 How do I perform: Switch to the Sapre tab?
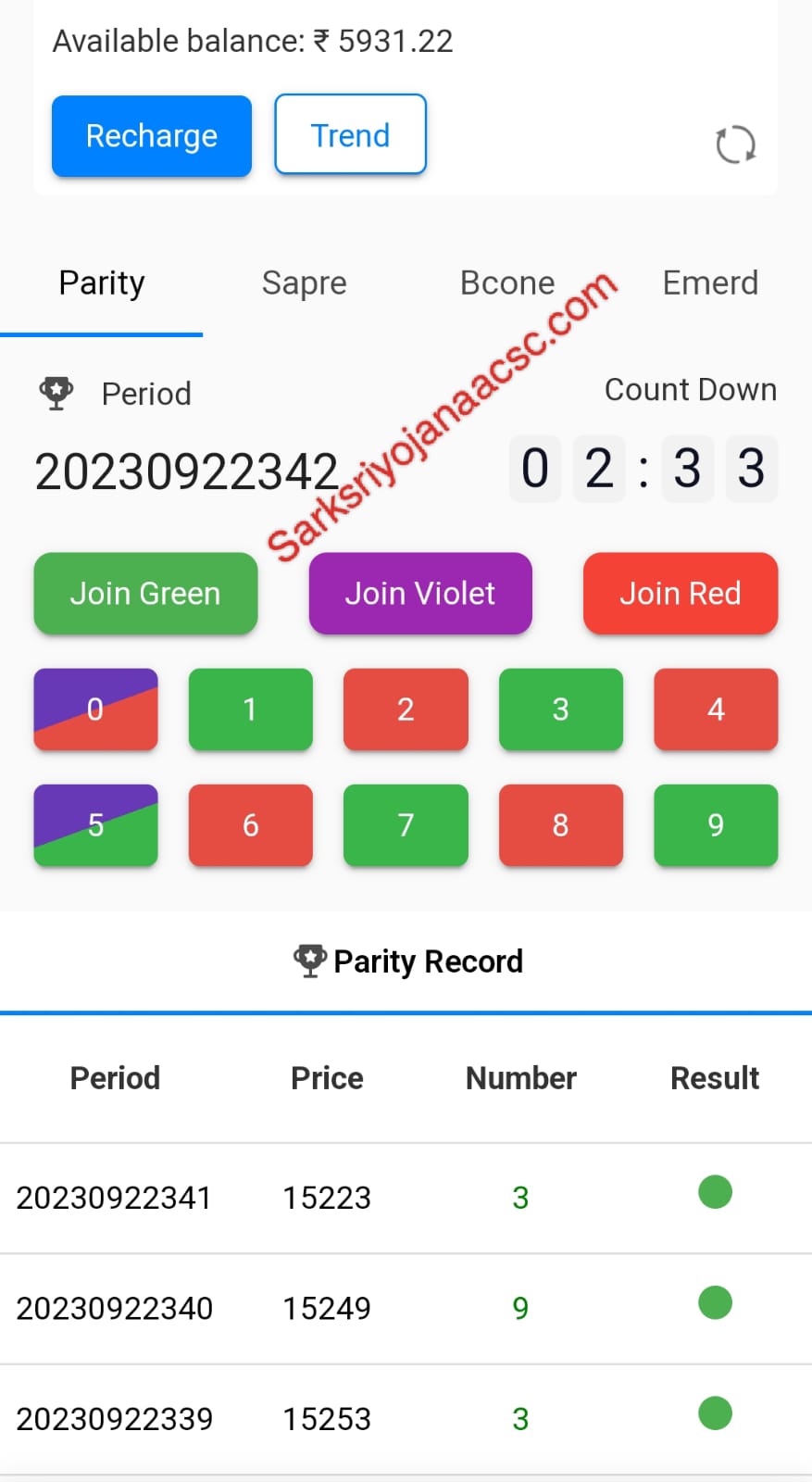point(304,283)
